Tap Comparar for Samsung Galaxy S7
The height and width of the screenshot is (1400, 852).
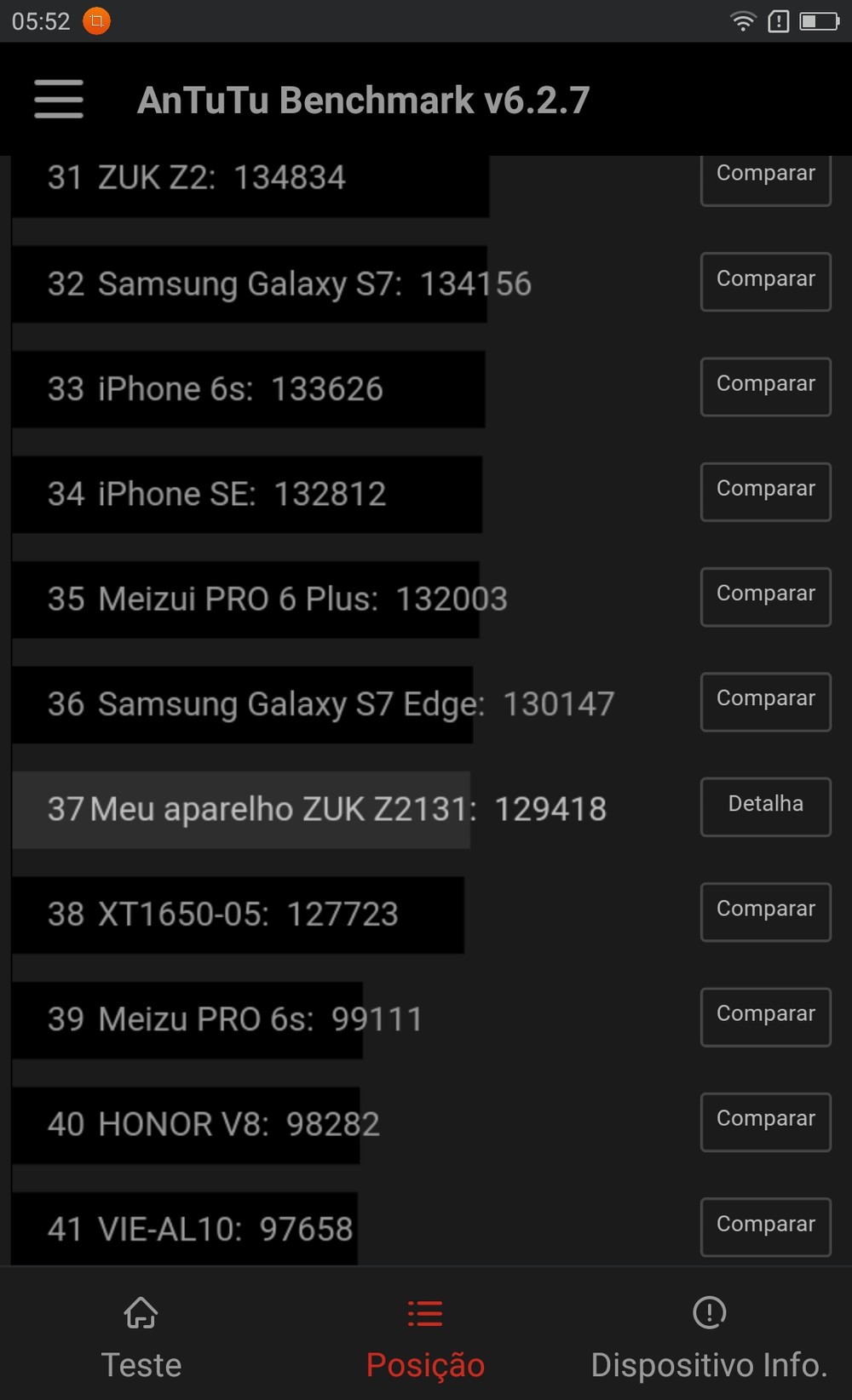click(765, 282)
